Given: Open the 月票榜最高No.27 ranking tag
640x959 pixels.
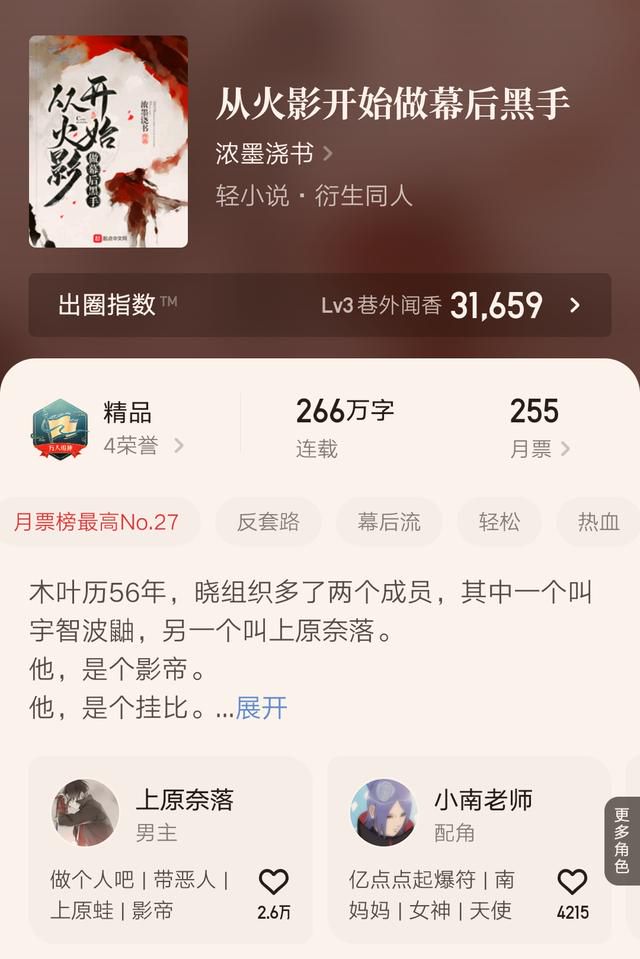Looking at the screenshot, I should pos(97,522).
